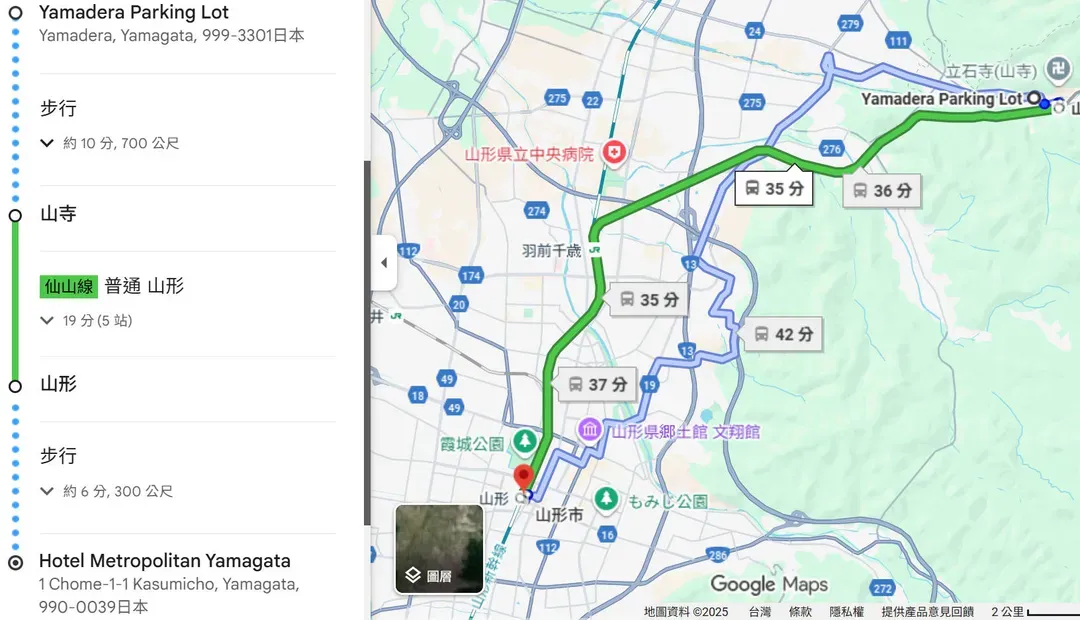Open the 台灣 region link
The image size is (1080, 620).
759,611
